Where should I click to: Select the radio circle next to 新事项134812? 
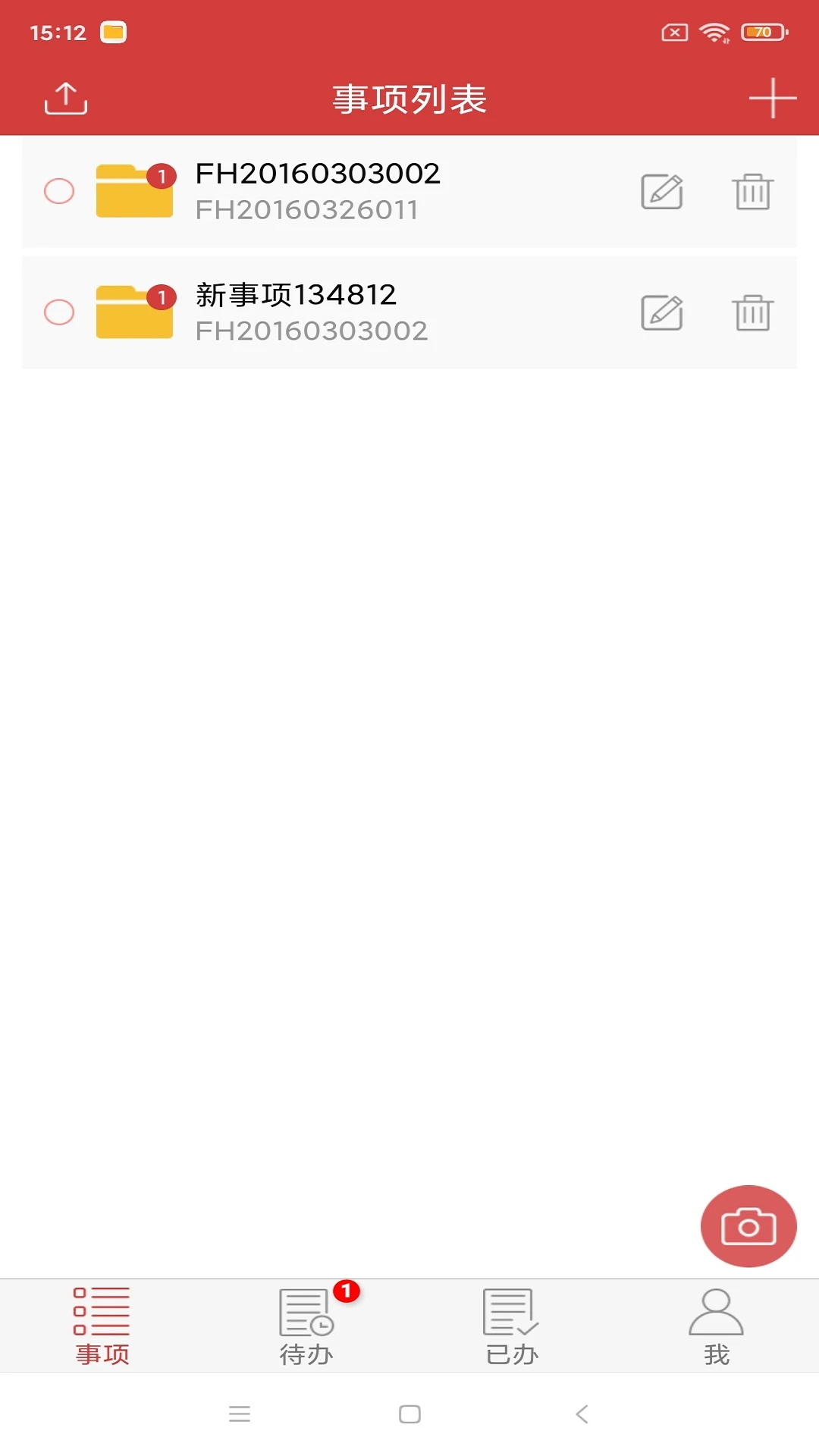tap(58, 312)
